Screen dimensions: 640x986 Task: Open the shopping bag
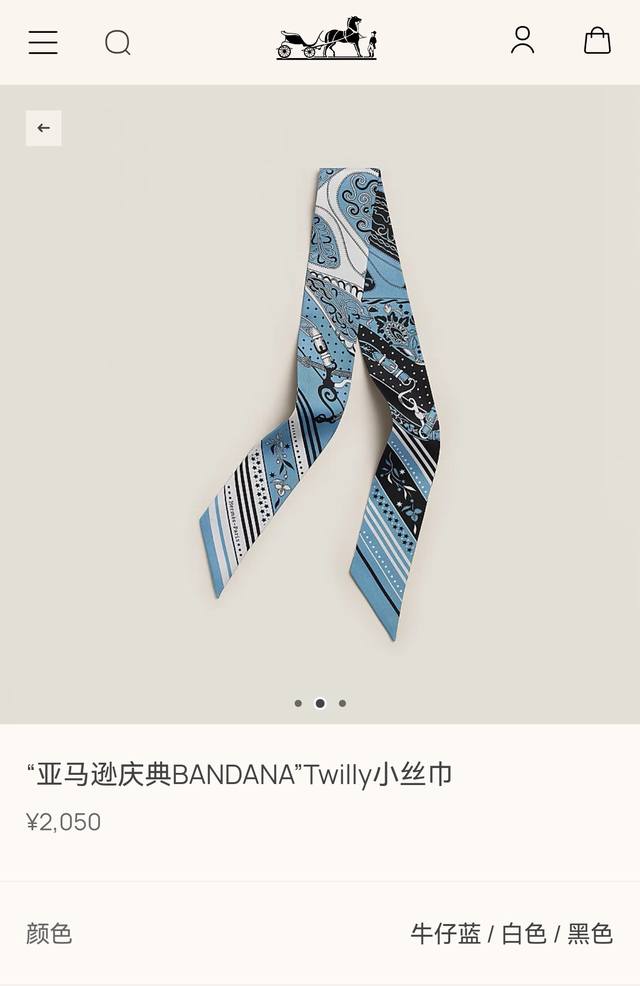(597, 40)
